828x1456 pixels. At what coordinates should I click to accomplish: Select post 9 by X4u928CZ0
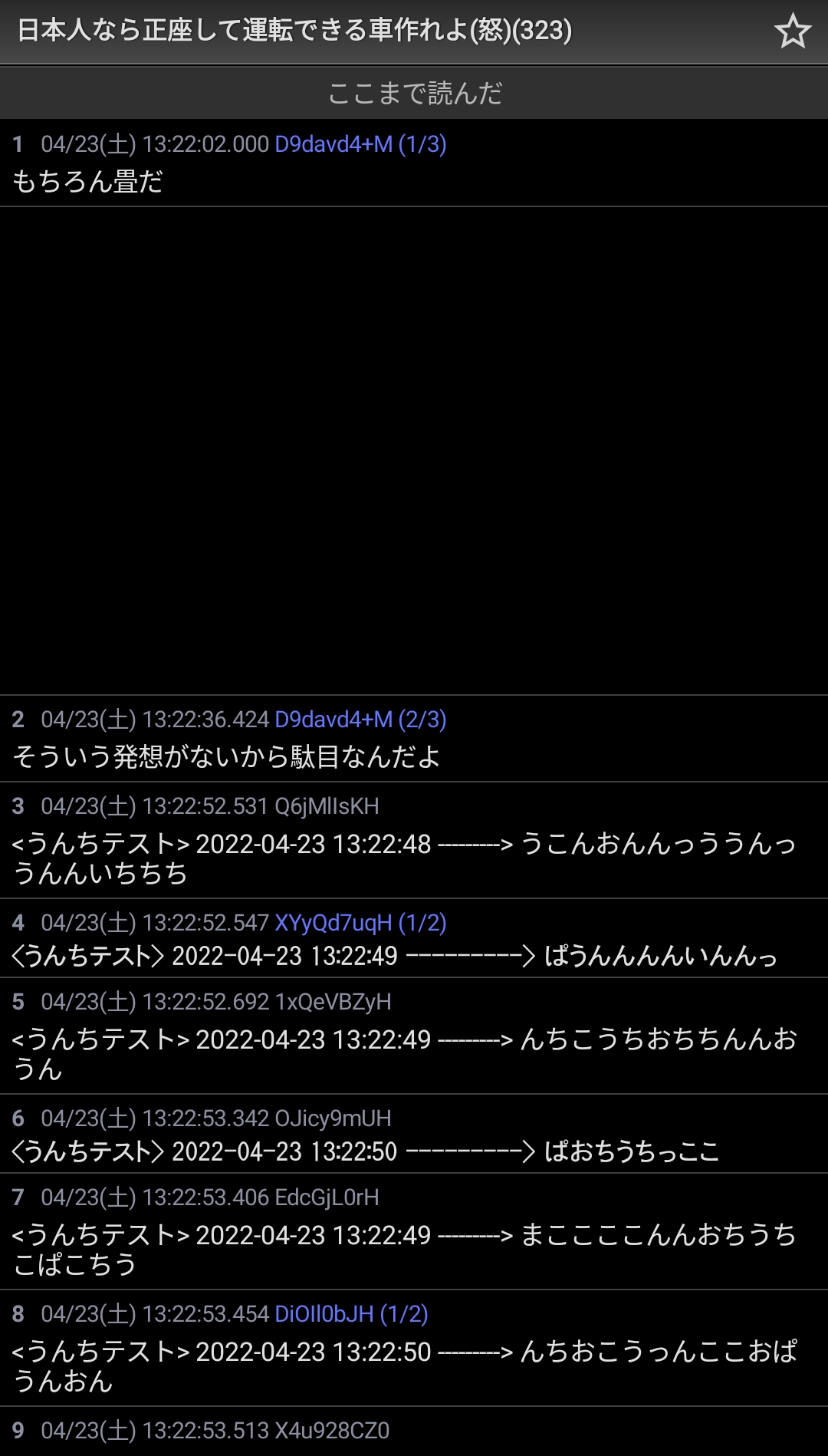[x=414, y=1431]
